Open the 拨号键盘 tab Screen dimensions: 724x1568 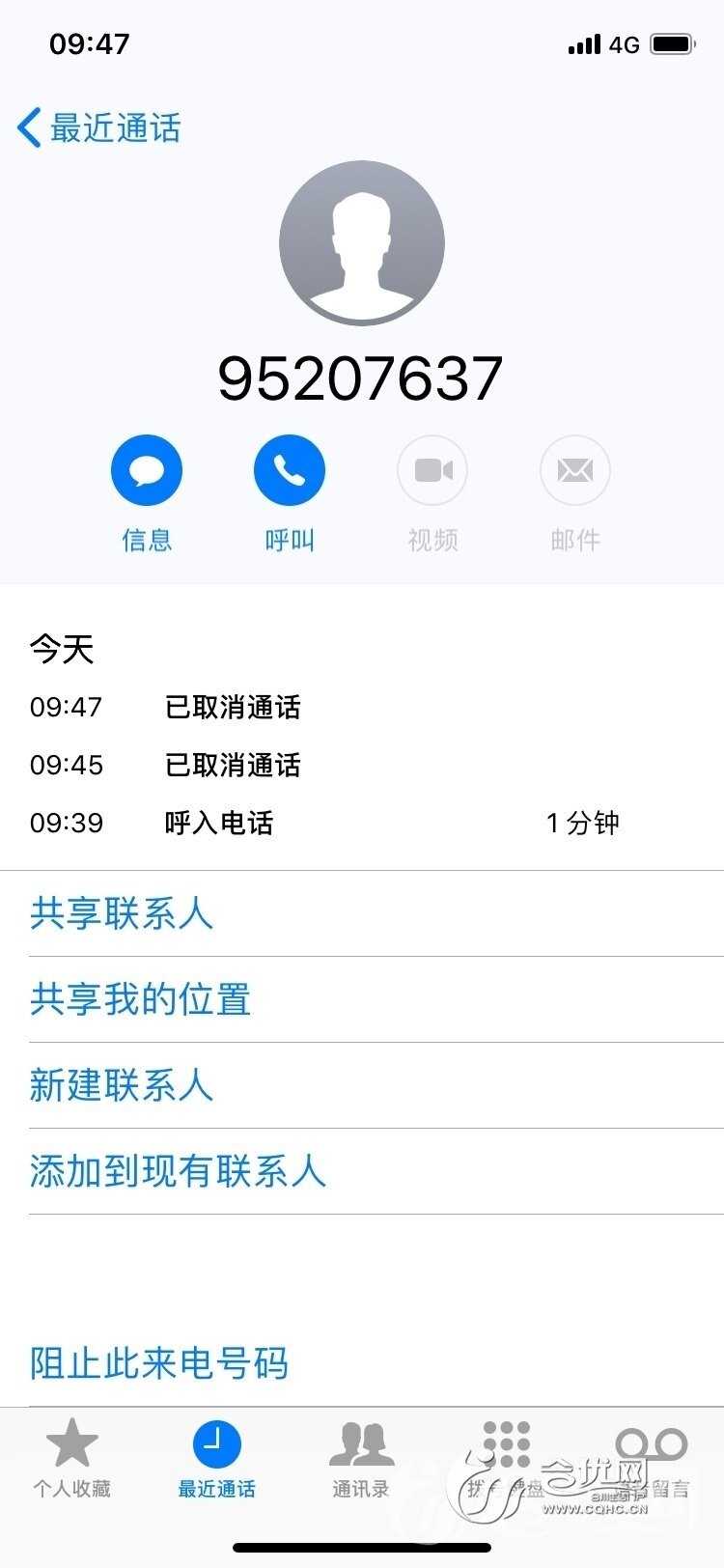point(507,1458)
